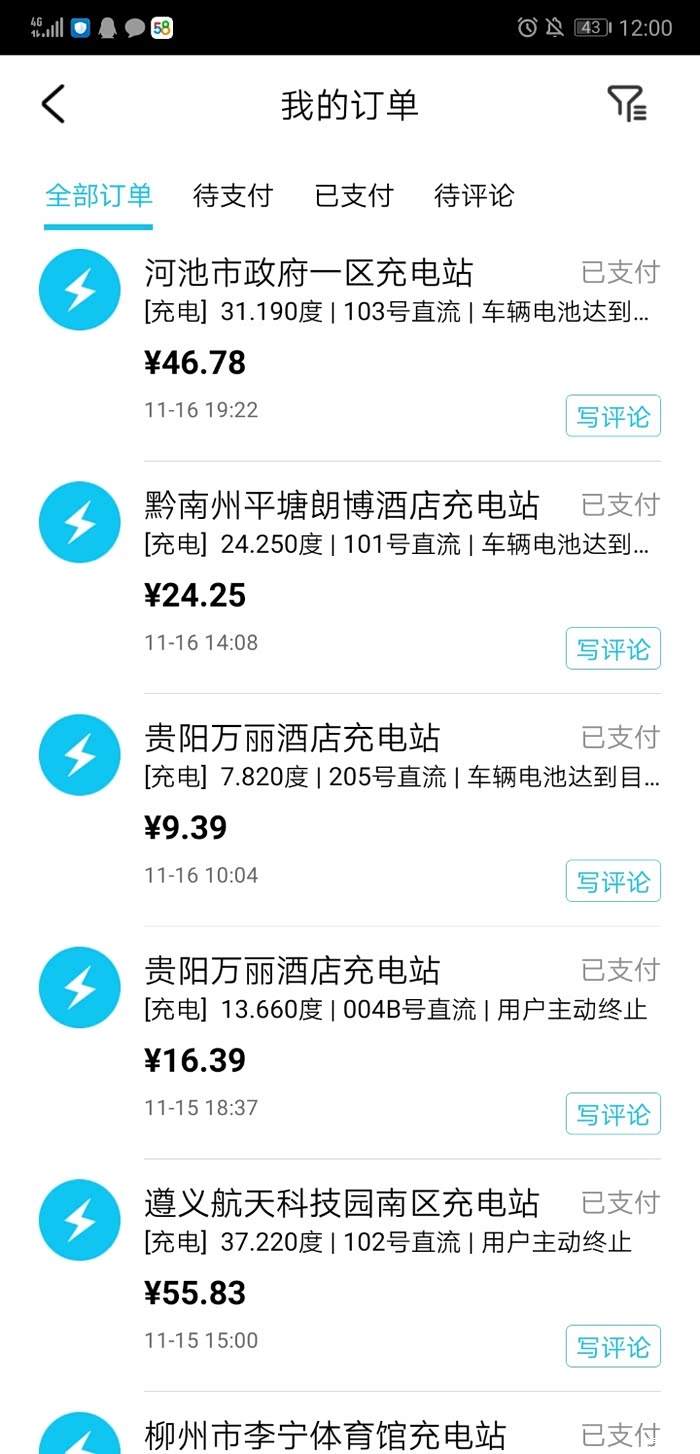The width and height of the screenshot is (700, 1454).
Task: Tap 写评论 on the ¥16.39 order
Action: (x=613, y=1114)
